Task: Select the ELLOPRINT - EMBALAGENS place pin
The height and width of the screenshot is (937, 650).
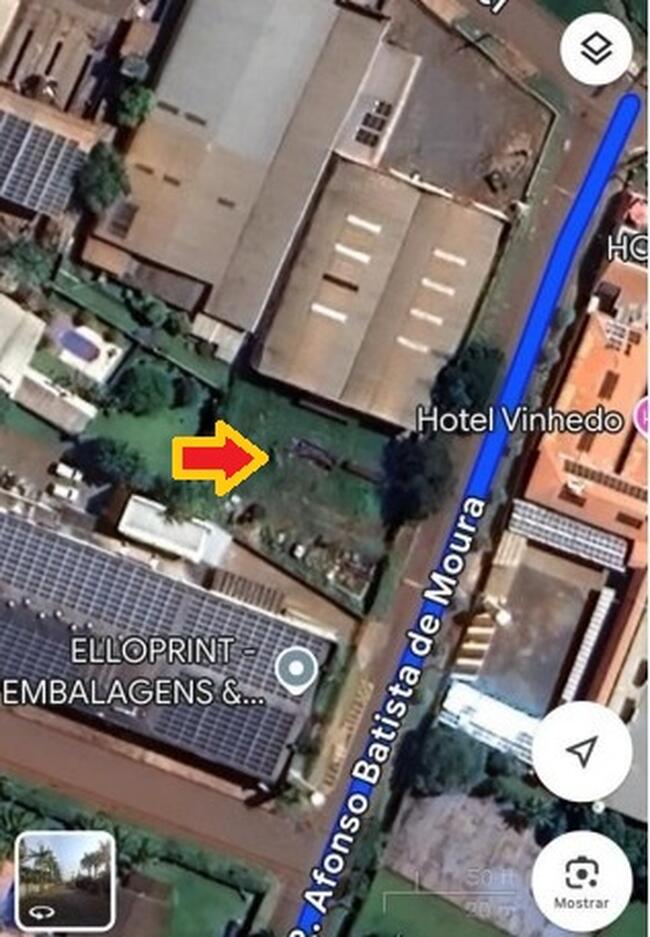Action: coord(296,671)
